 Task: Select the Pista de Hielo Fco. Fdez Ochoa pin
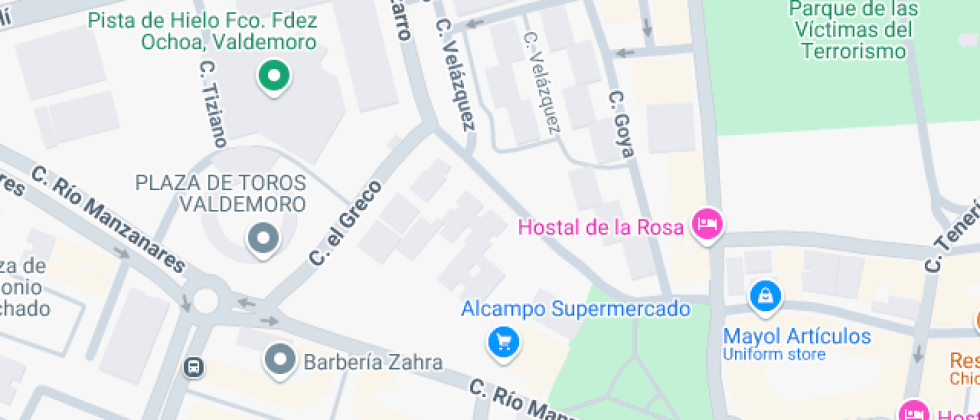[x=272, y=76]
